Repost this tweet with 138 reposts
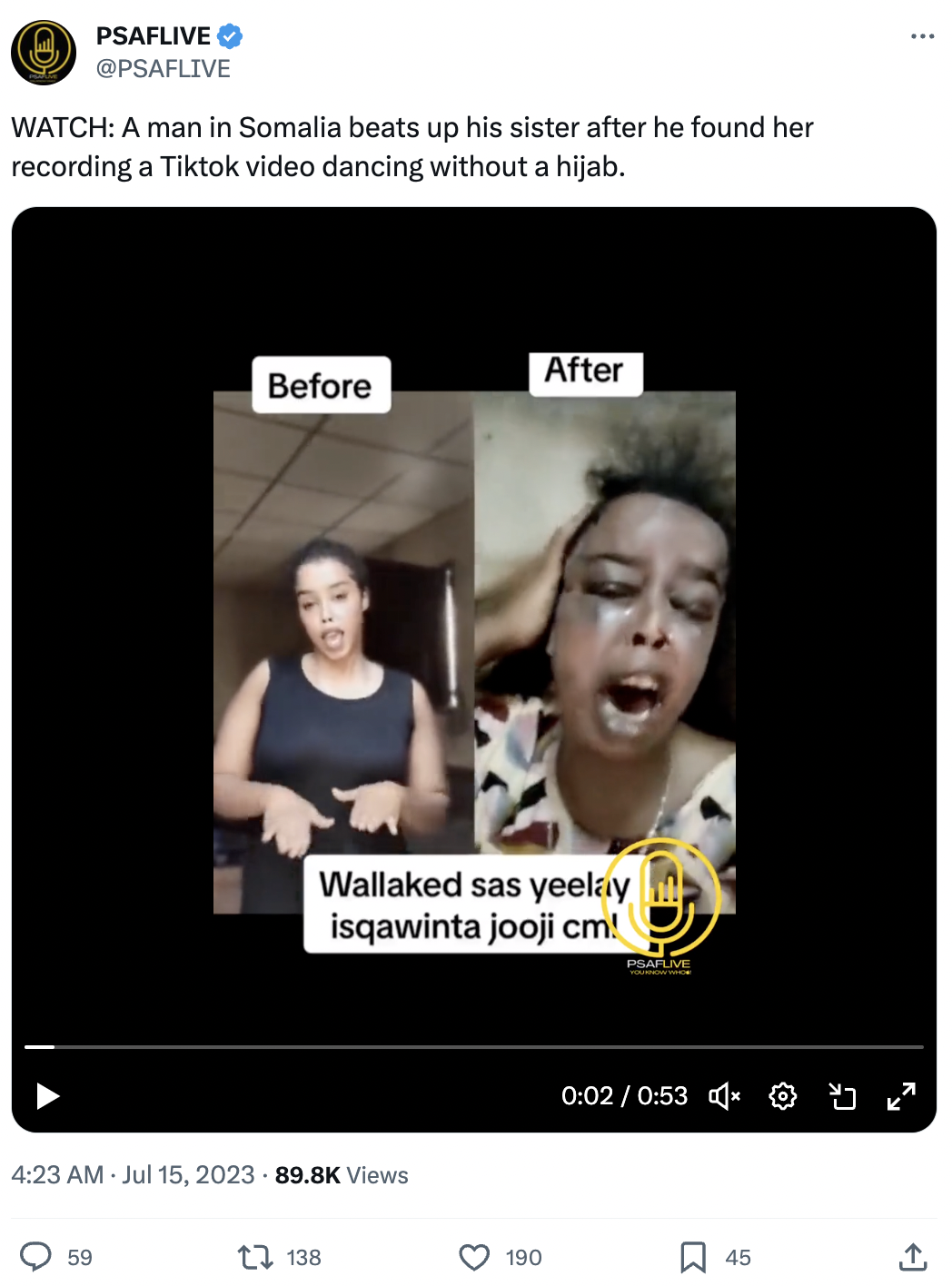This screenshot has height=1286, width=952. pyautogui.click(x=255, y=1257)
